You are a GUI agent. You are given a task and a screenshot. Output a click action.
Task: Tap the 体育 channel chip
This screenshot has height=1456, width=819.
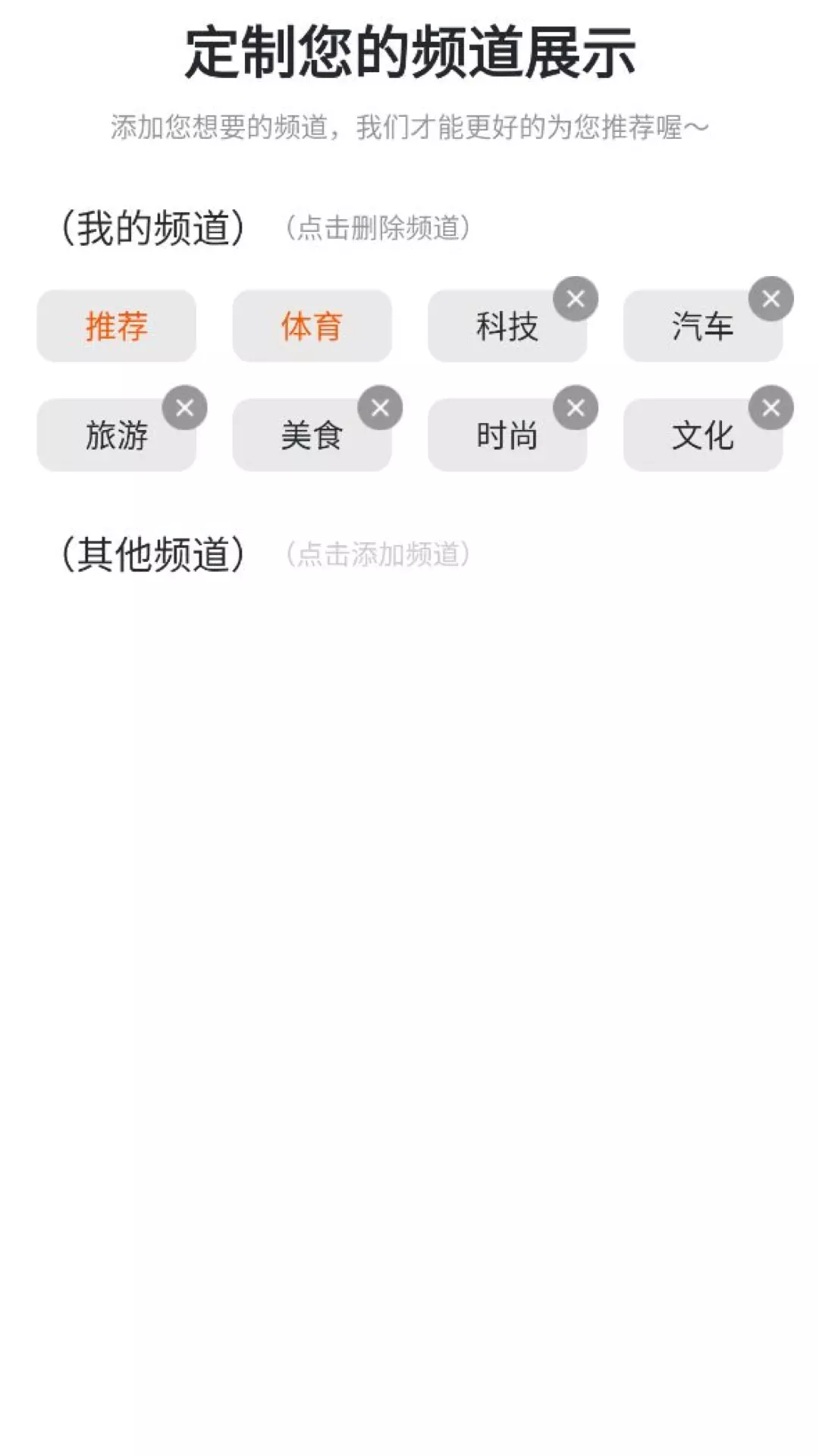[x=312, y=326]
